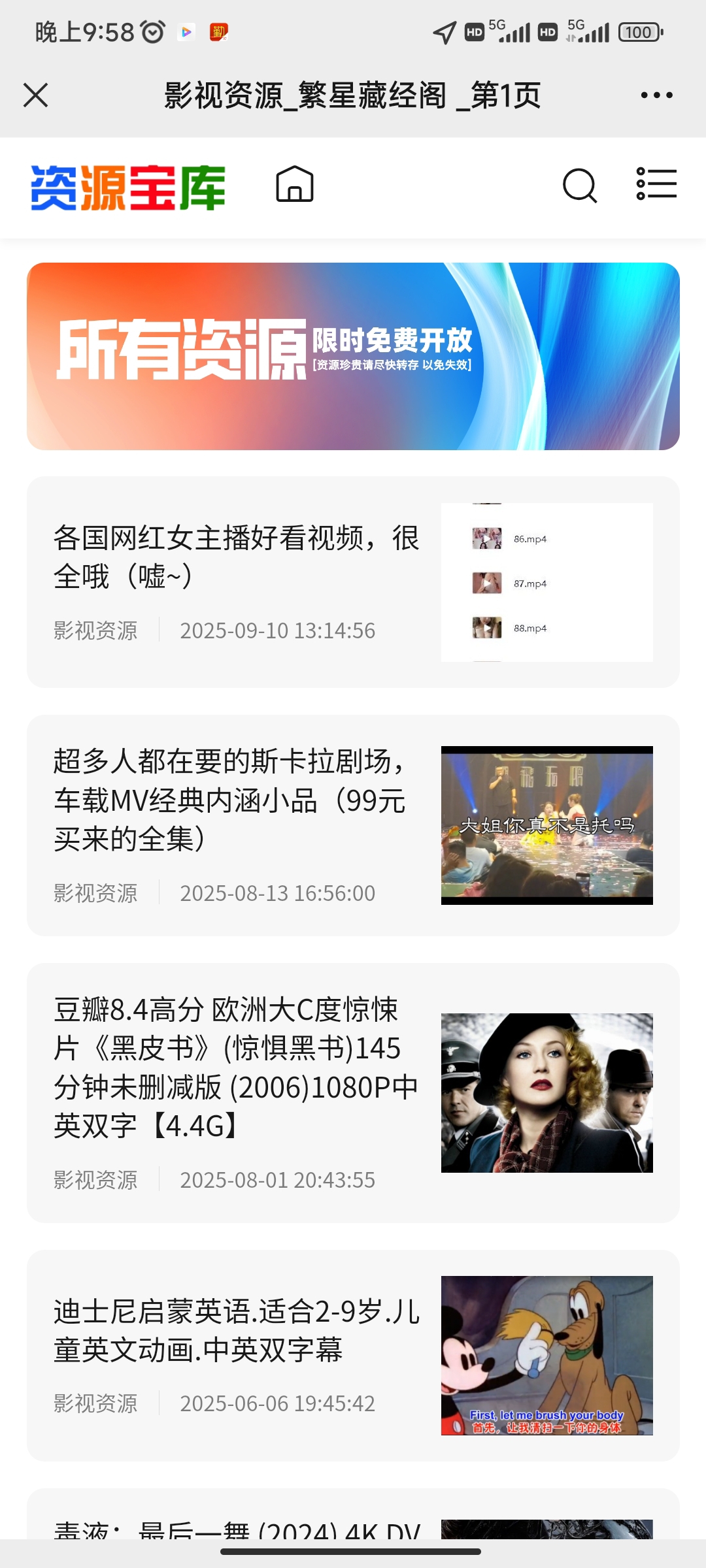Open the category list menu icon

point(656,184)
